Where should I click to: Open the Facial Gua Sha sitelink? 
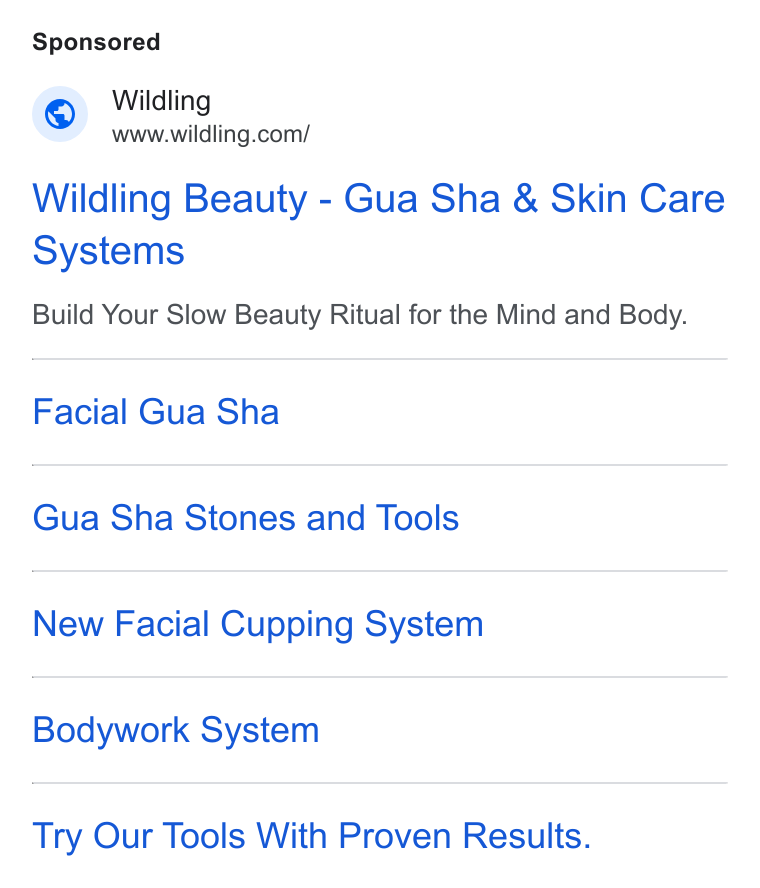(x=156, y=412)
